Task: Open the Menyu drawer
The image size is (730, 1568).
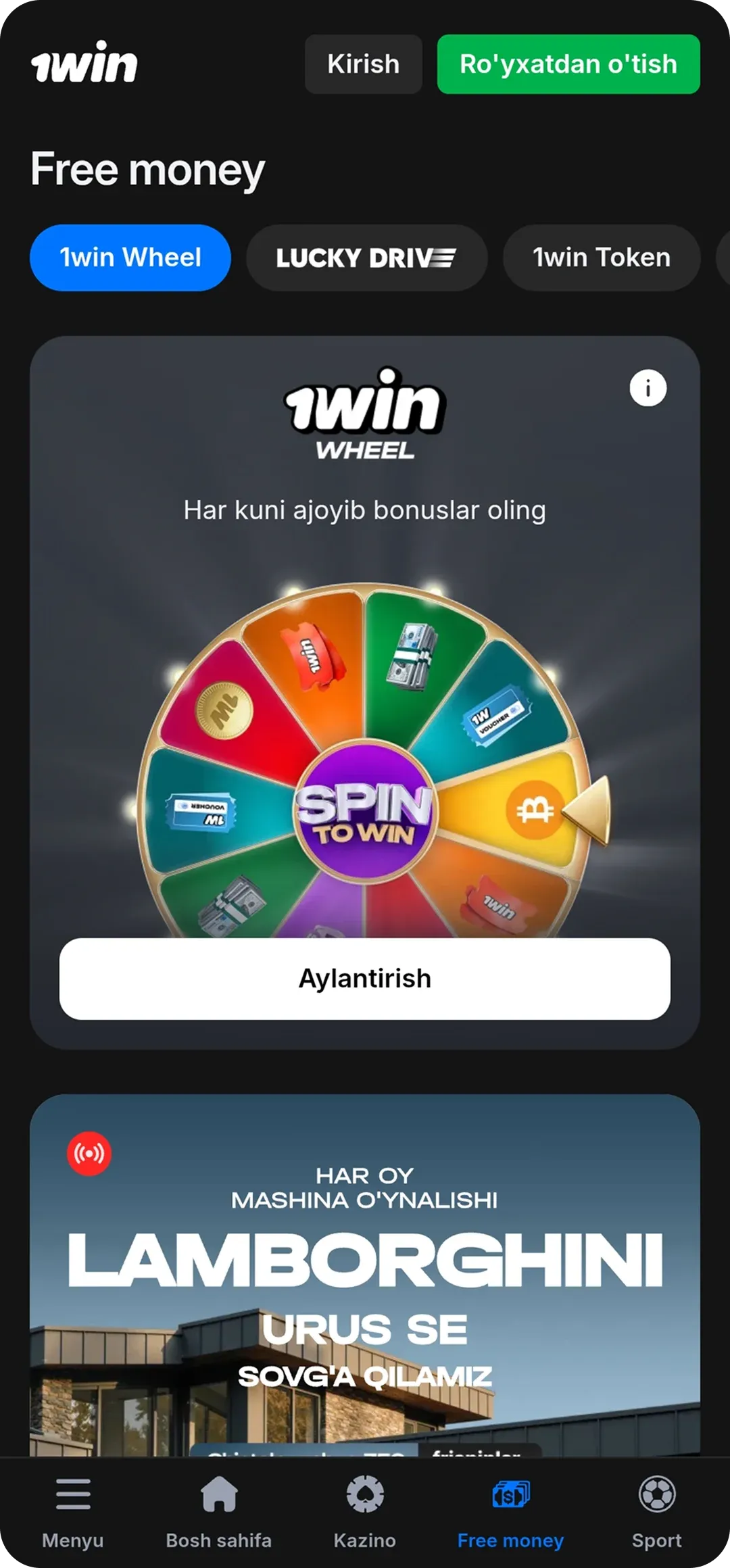Action: pyautogui.click(x=73, y=1512)
